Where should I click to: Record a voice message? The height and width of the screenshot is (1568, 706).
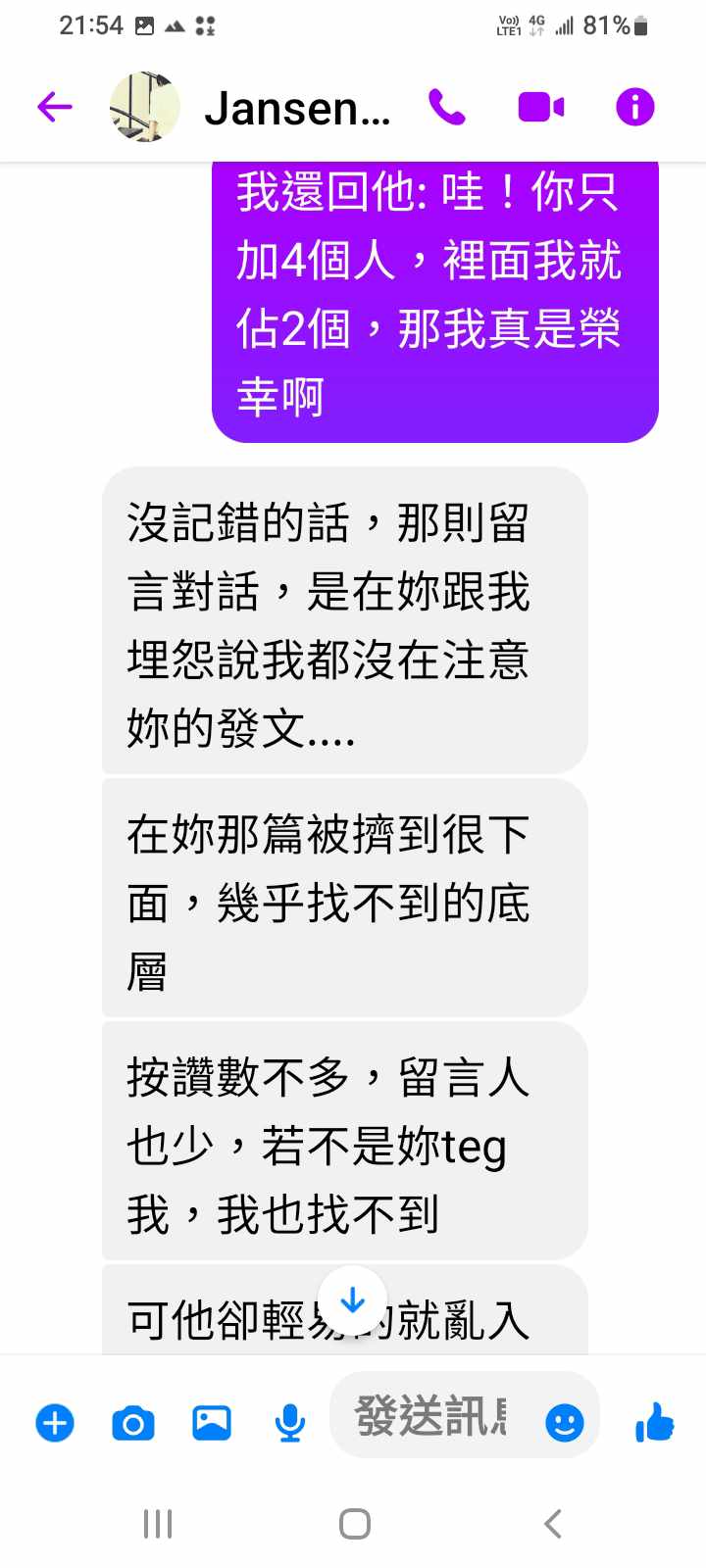tap(290, 1422)
